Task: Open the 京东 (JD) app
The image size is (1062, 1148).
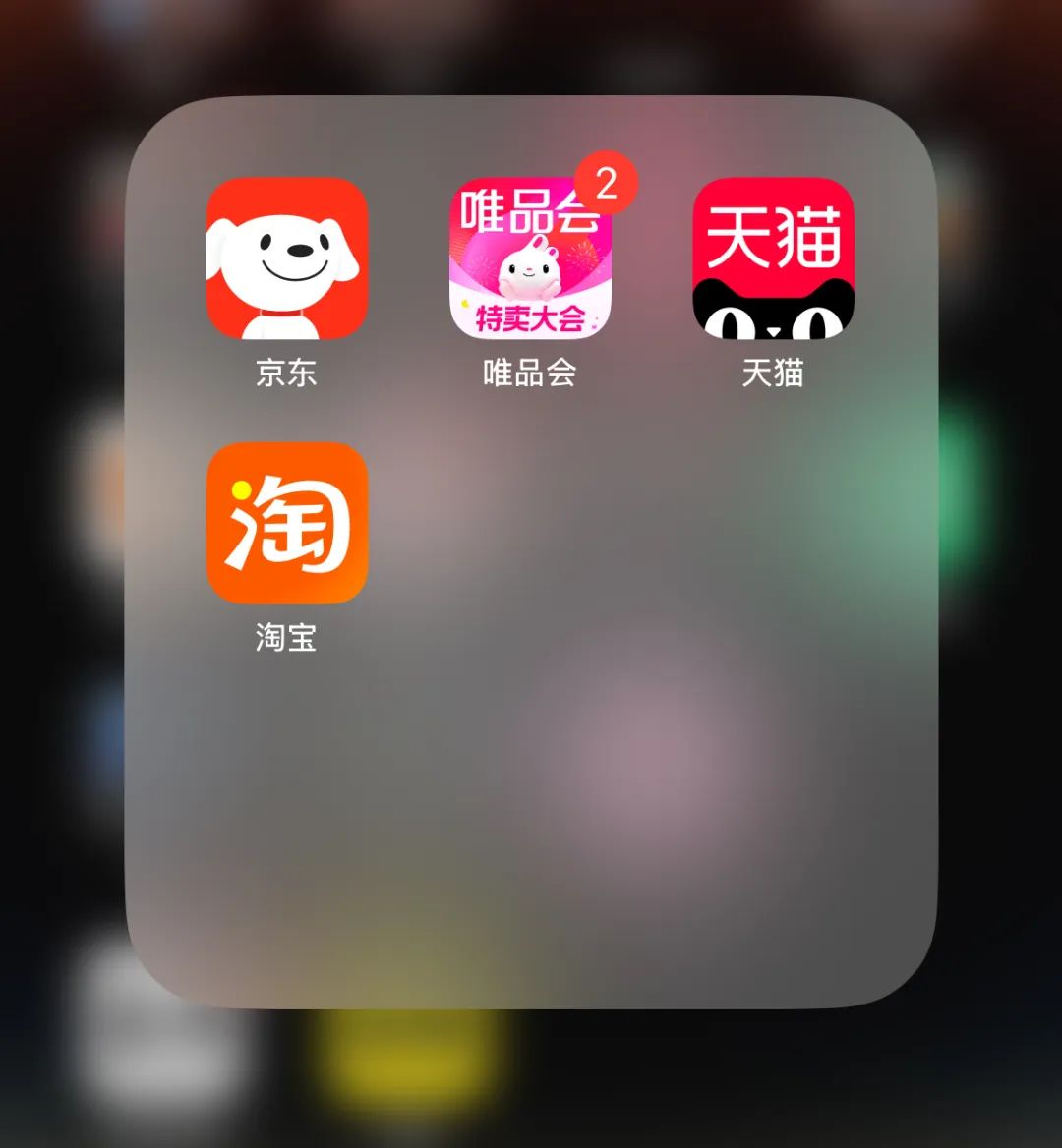Action: click(x=286, y=258)
